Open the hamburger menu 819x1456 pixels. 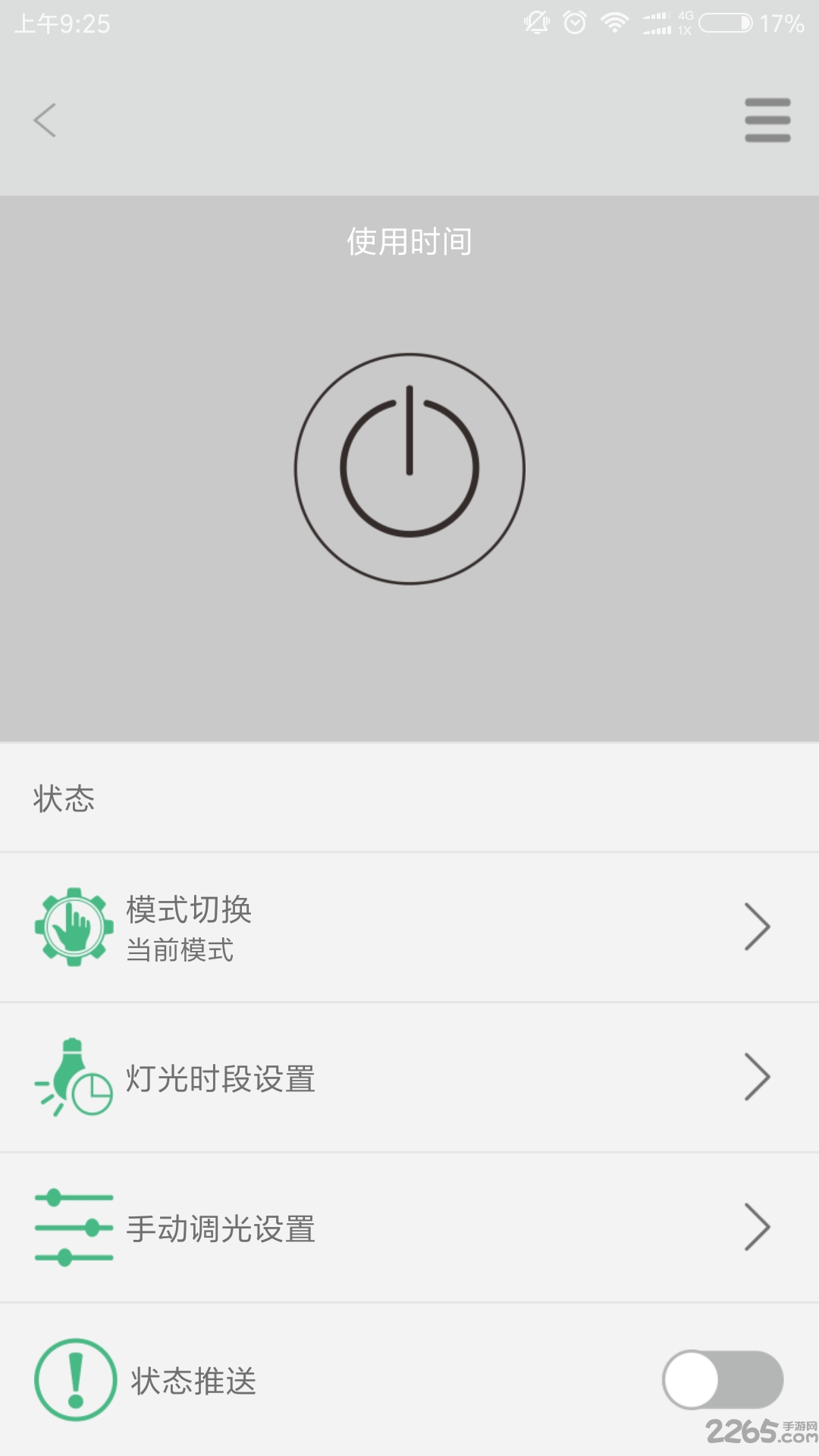tap(767, 120)
